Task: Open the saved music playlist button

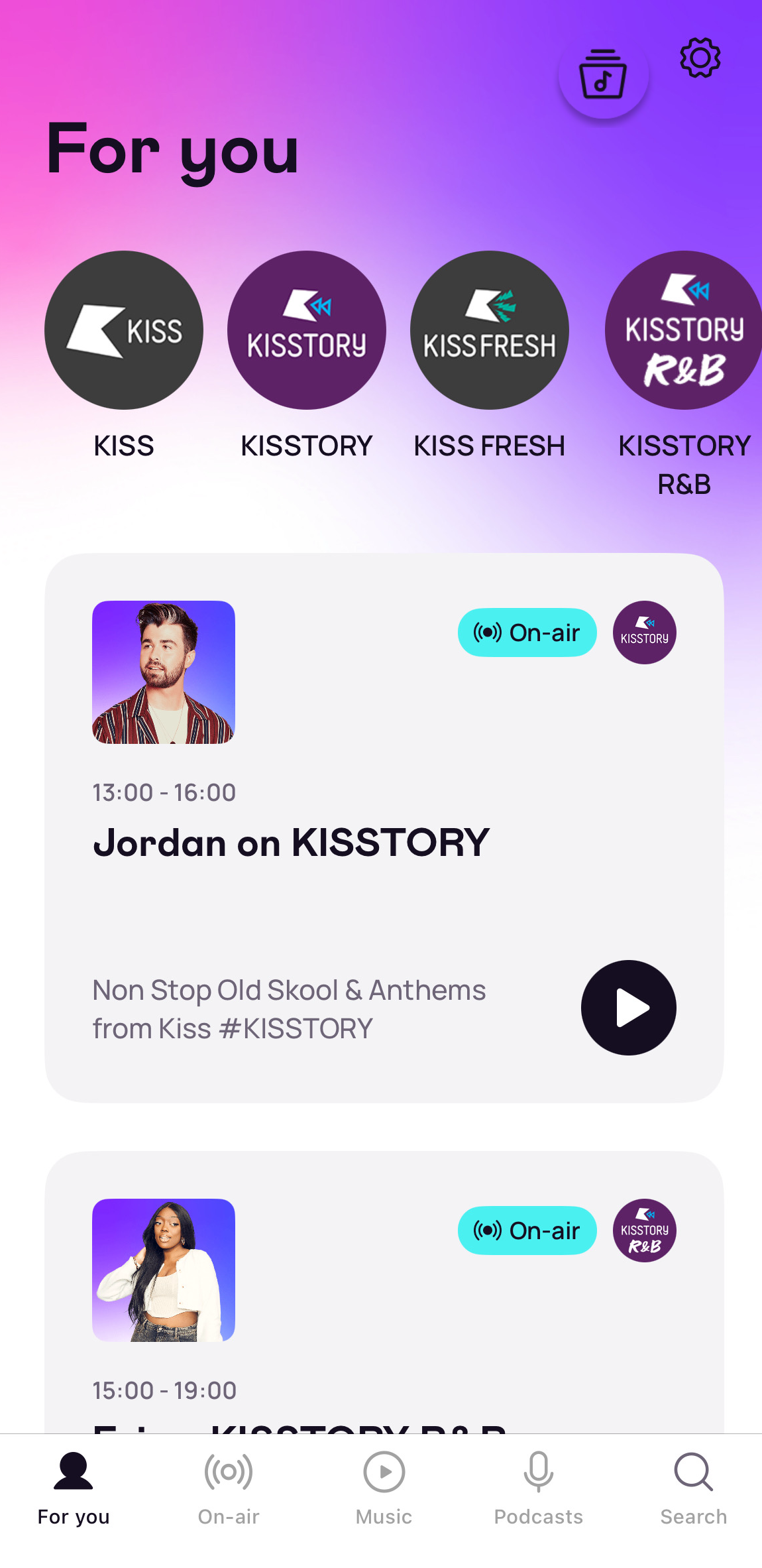Action: tap(603, 74)
